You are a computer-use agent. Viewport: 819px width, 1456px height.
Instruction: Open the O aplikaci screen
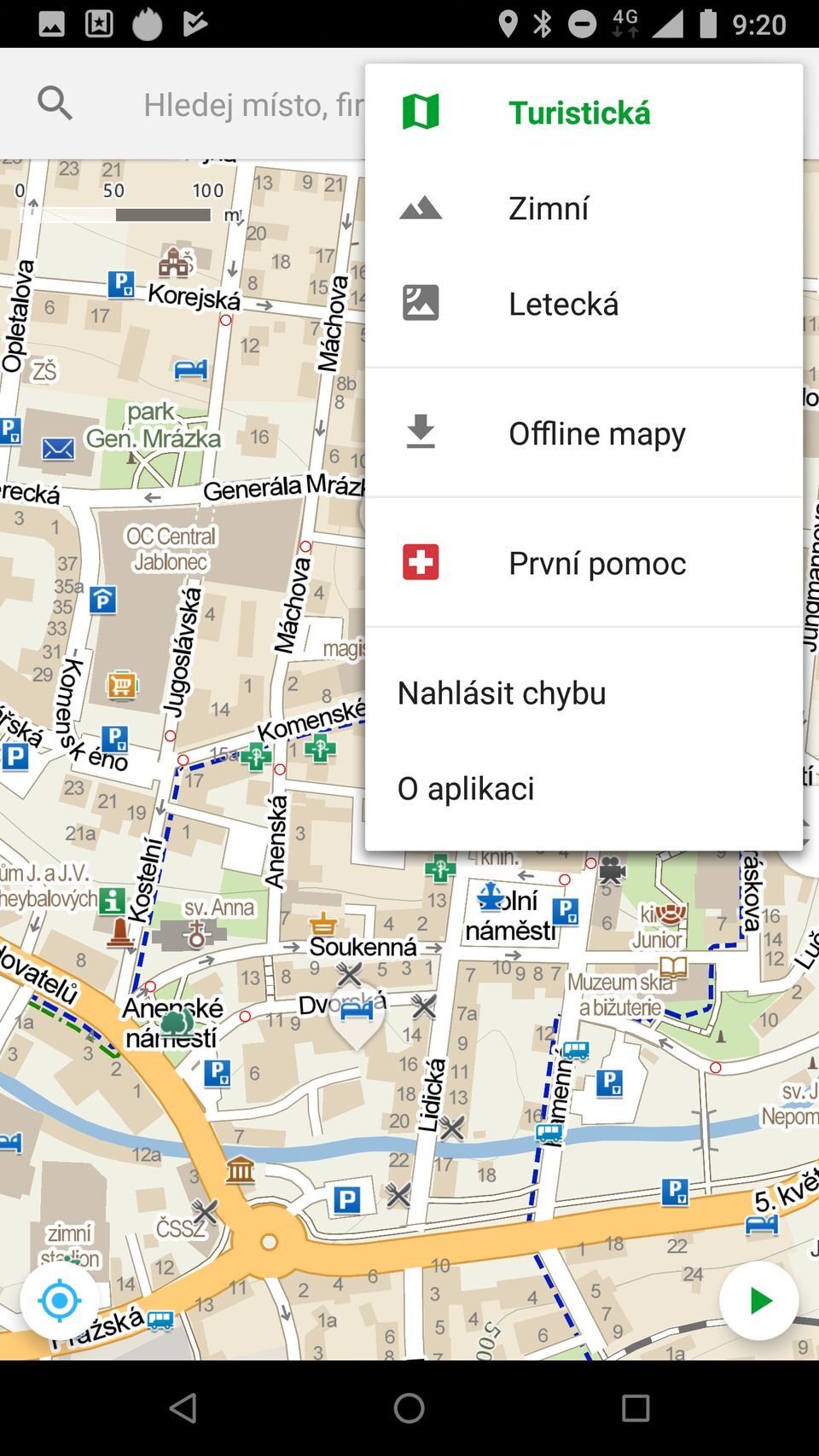[465, 787]
